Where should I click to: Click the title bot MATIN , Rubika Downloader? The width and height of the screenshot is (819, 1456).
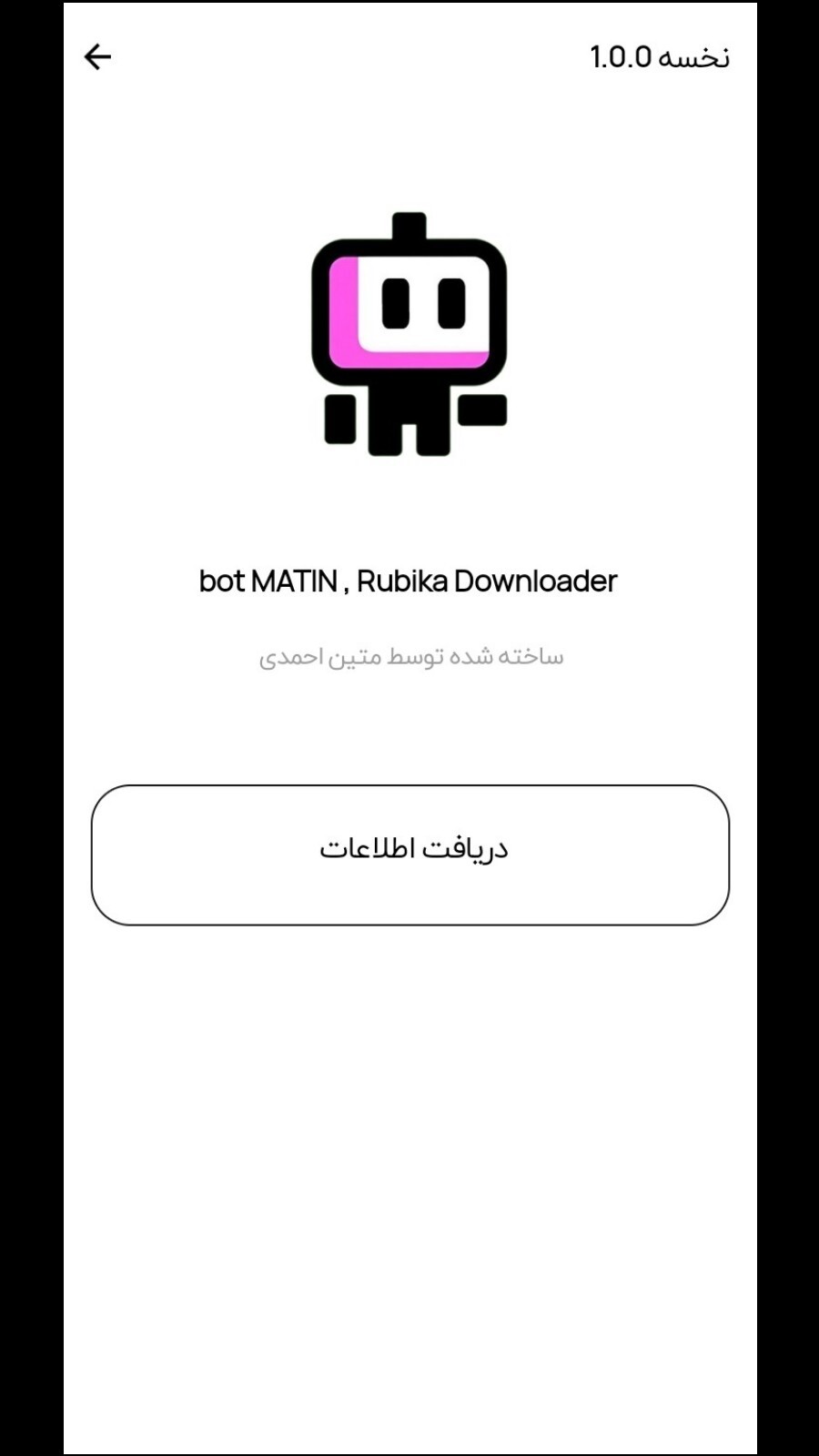point(409,581)
